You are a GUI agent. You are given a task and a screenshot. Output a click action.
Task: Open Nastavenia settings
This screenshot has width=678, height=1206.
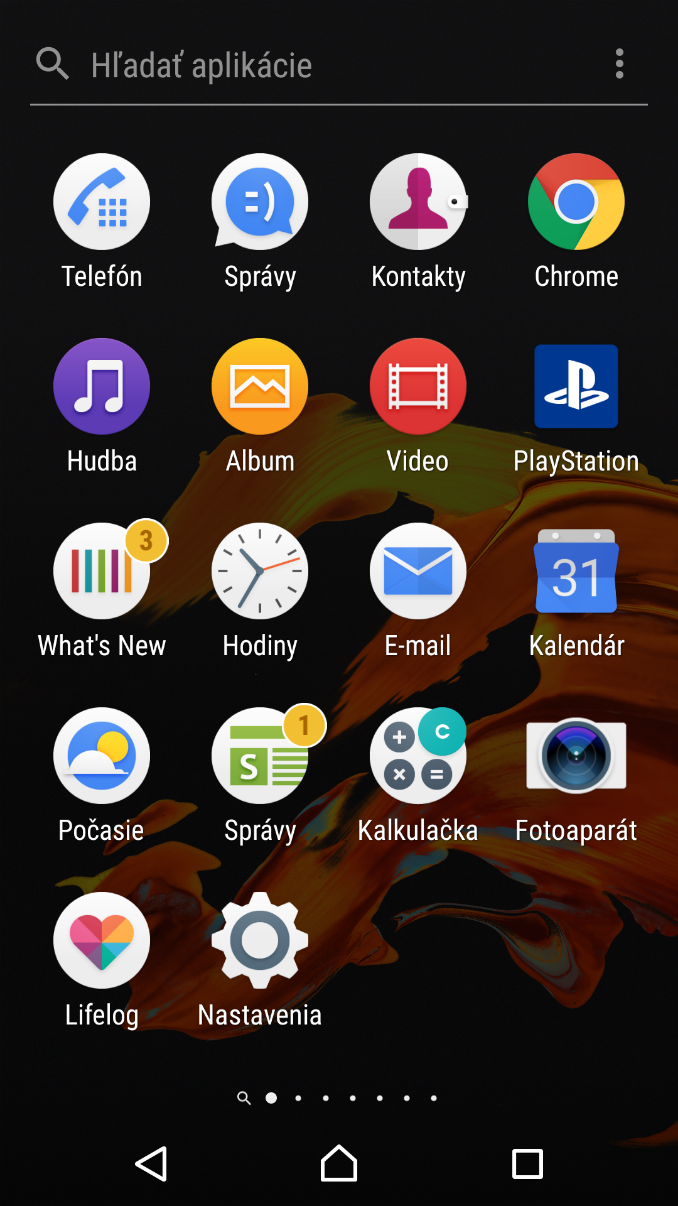click(x=260, y=942)
